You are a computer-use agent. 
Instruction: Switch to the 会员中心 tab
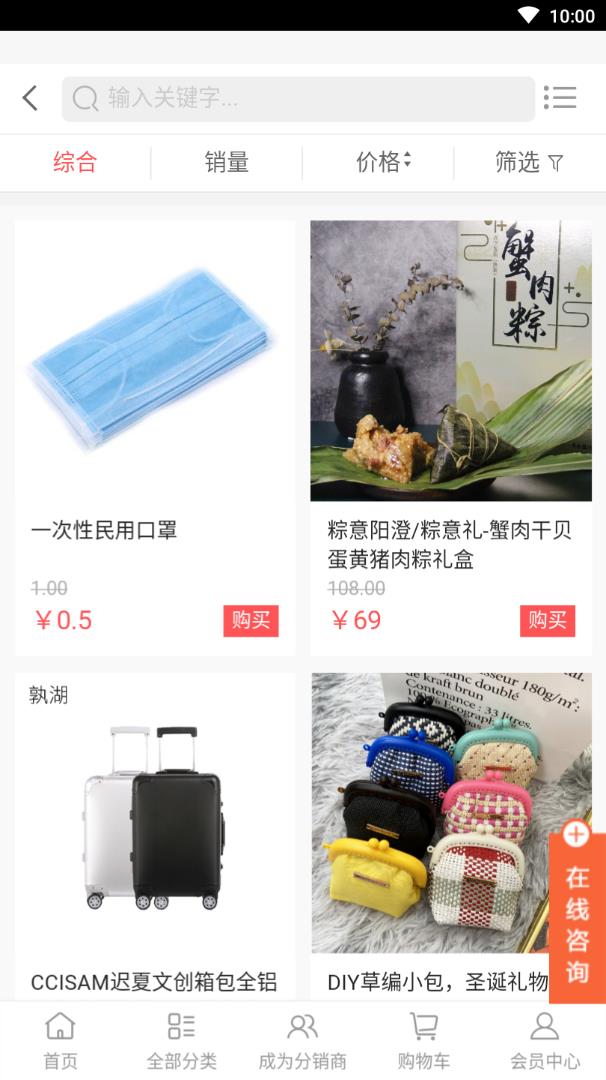point(545,1040)
